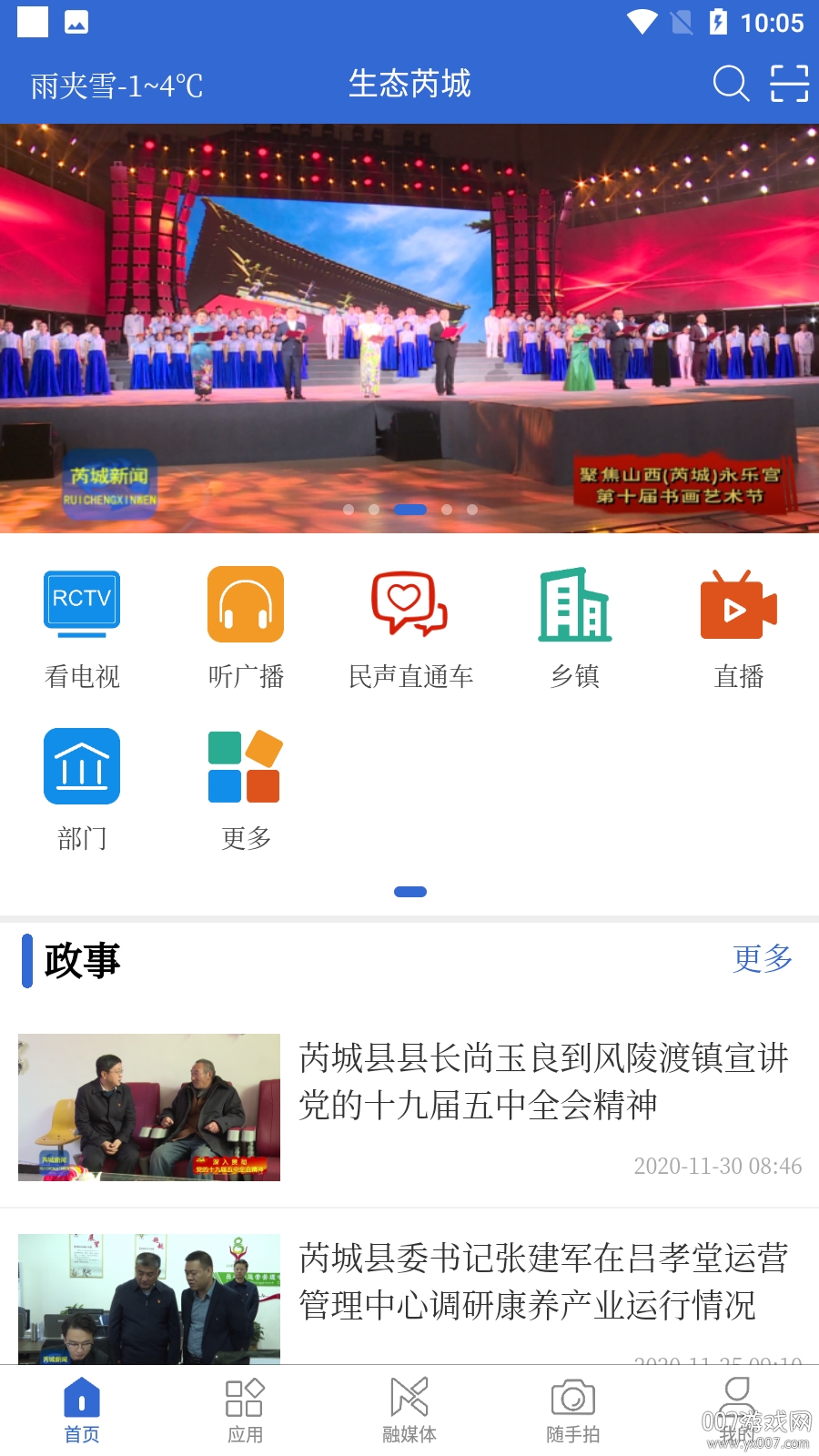
Task: Select the last carousel indicator dot
Action: 470,511
